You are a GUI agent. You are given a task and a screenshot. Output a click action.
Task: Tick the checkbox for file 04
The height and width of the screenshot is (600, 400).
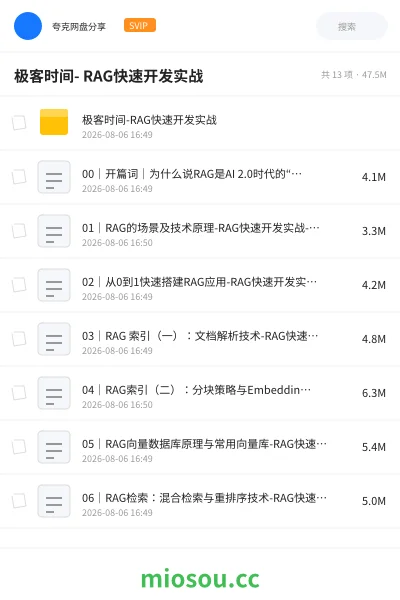click(19, 393)
